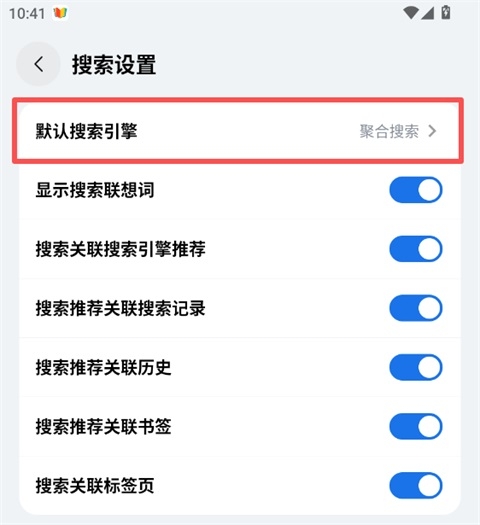Turn off 搜索推荐关联搜索记录
This screenshot has height=525, width=480.
[x=416, y=308]
